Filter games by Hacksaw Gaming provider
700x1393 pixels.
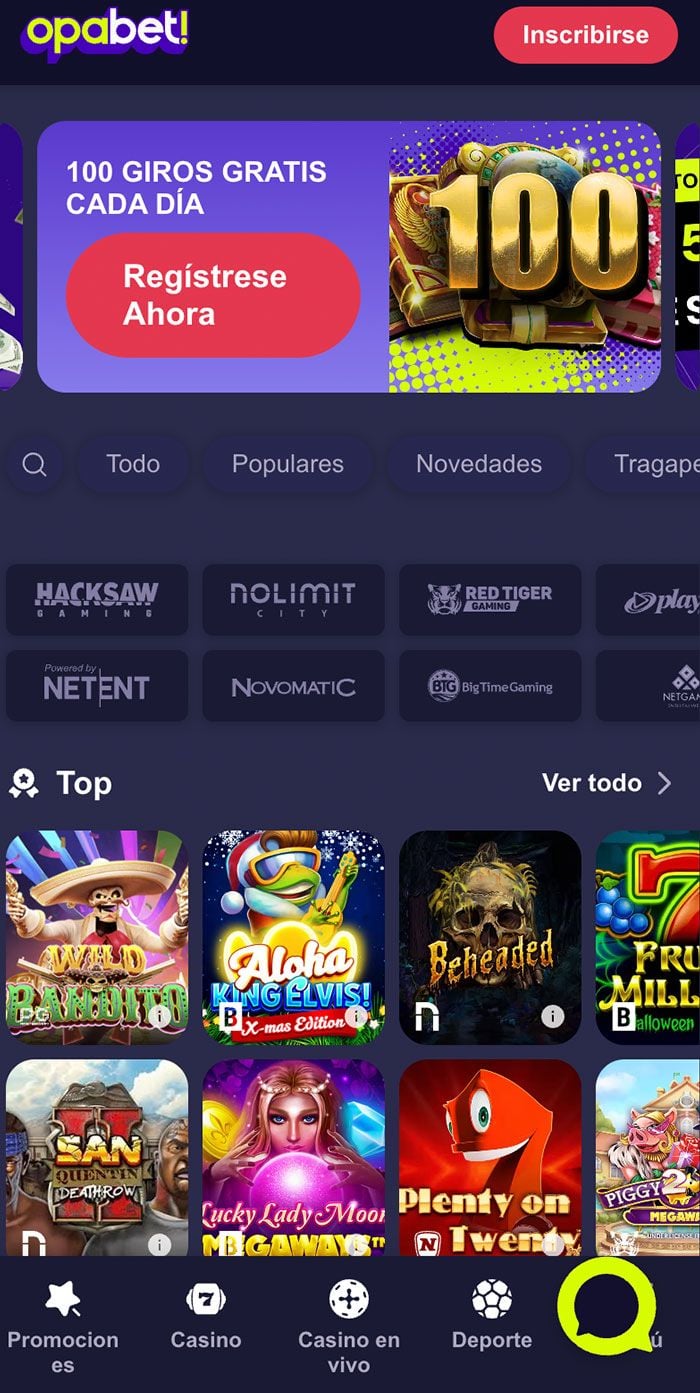click(97, 600)
